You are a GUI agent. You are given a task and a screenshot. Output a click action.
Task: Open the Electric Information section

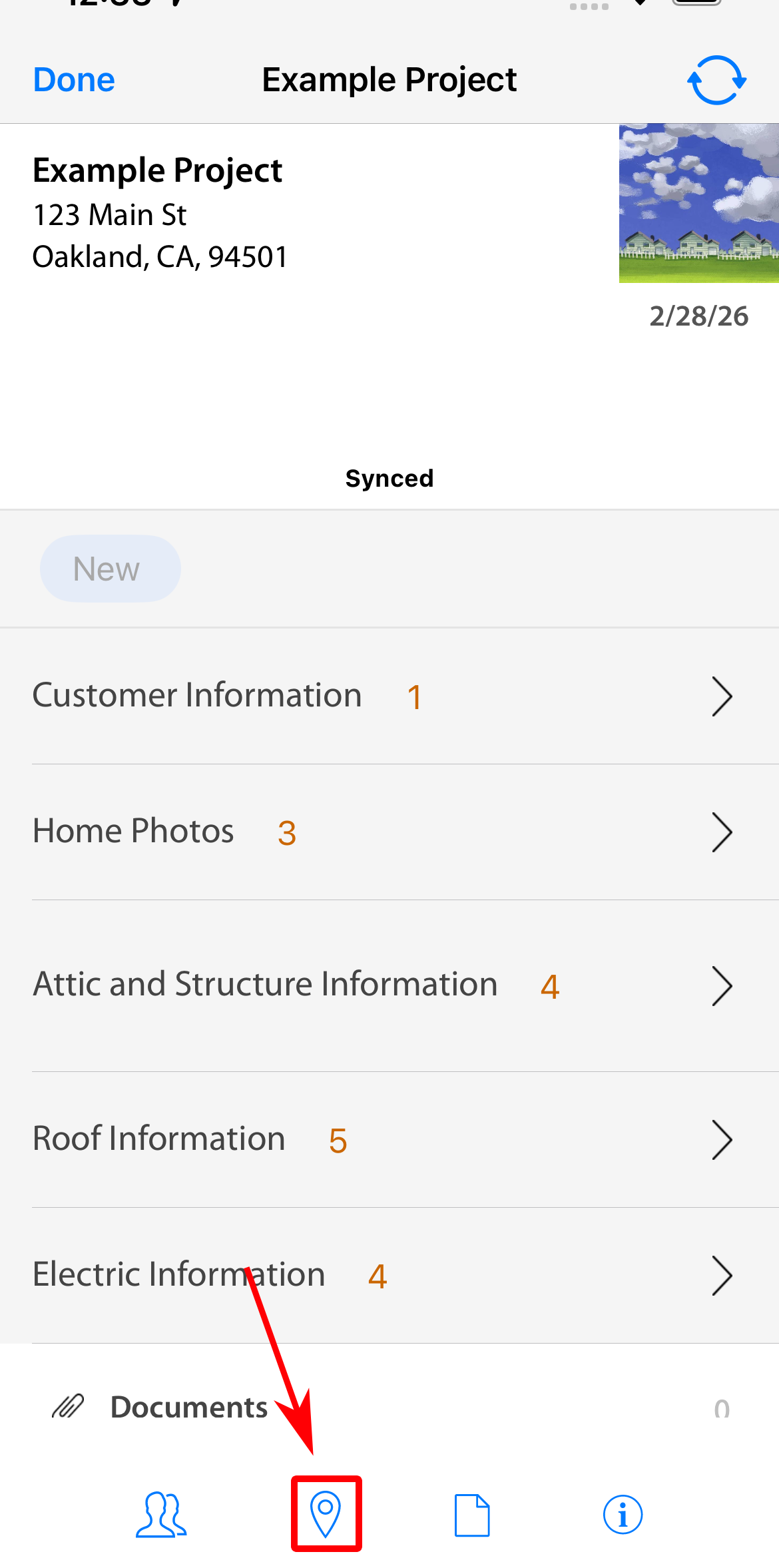[178, 1275]
